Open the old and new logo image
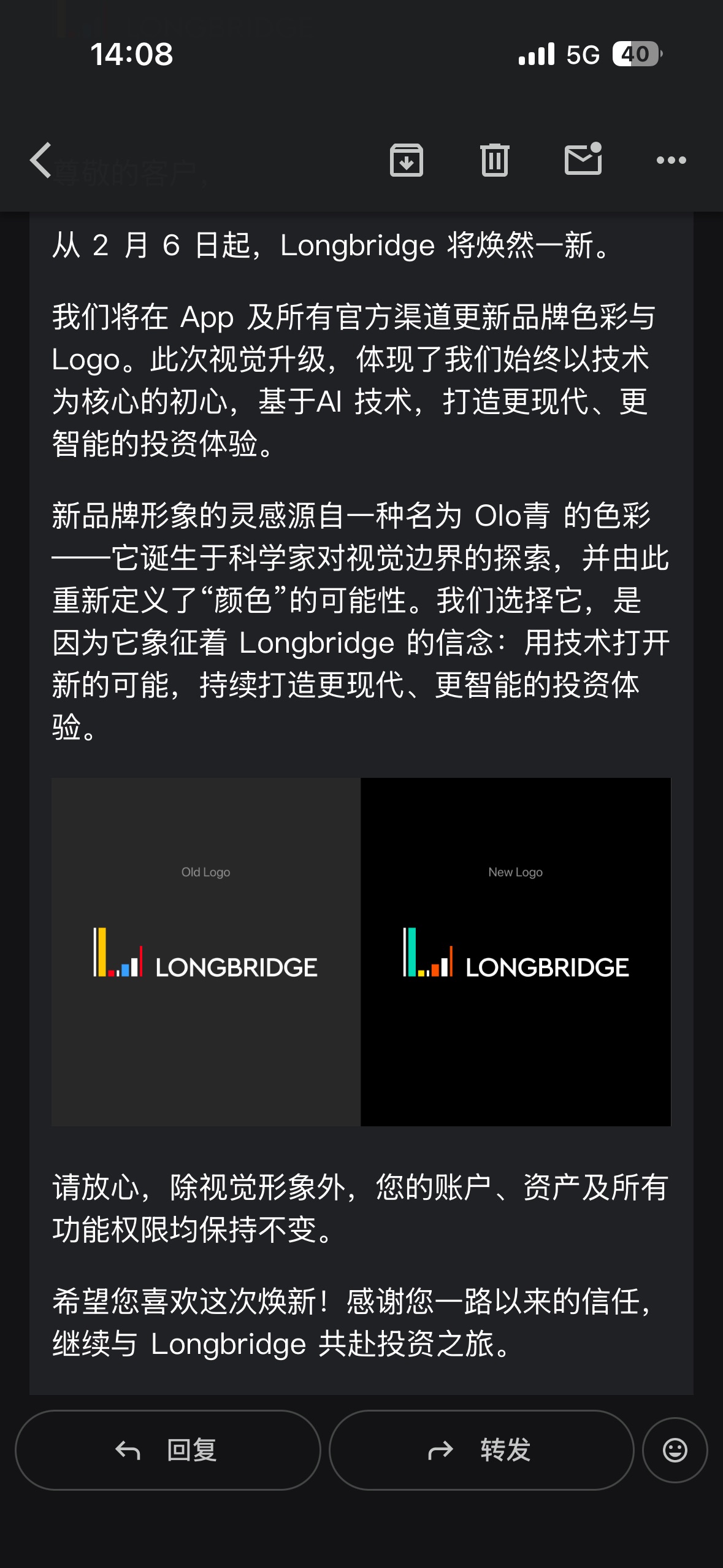Image resolution: width=723 pixels, height=1568 pixels. 361,951
